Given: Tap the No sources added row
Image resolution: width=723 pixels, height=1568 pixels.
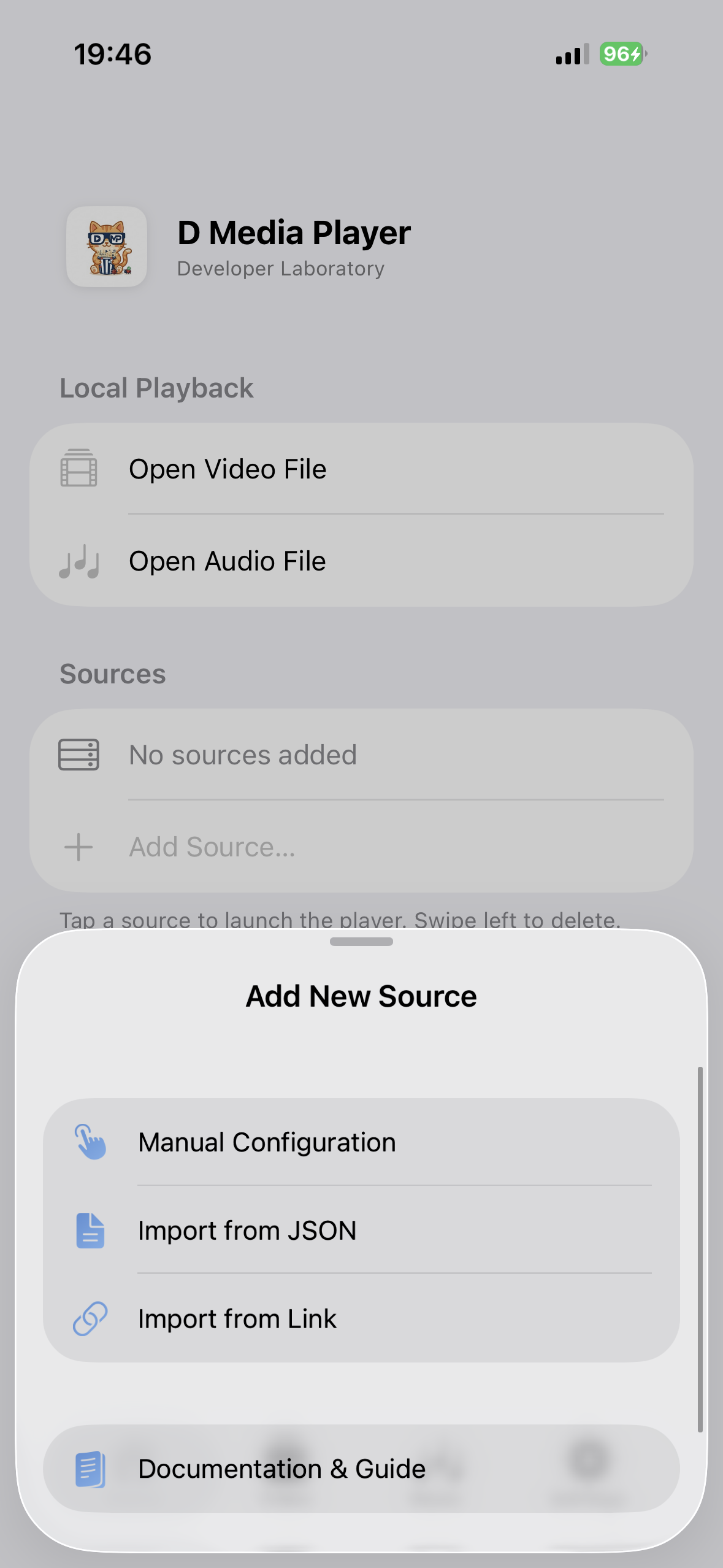Looking at the screenshot, I should coord(242,755).
